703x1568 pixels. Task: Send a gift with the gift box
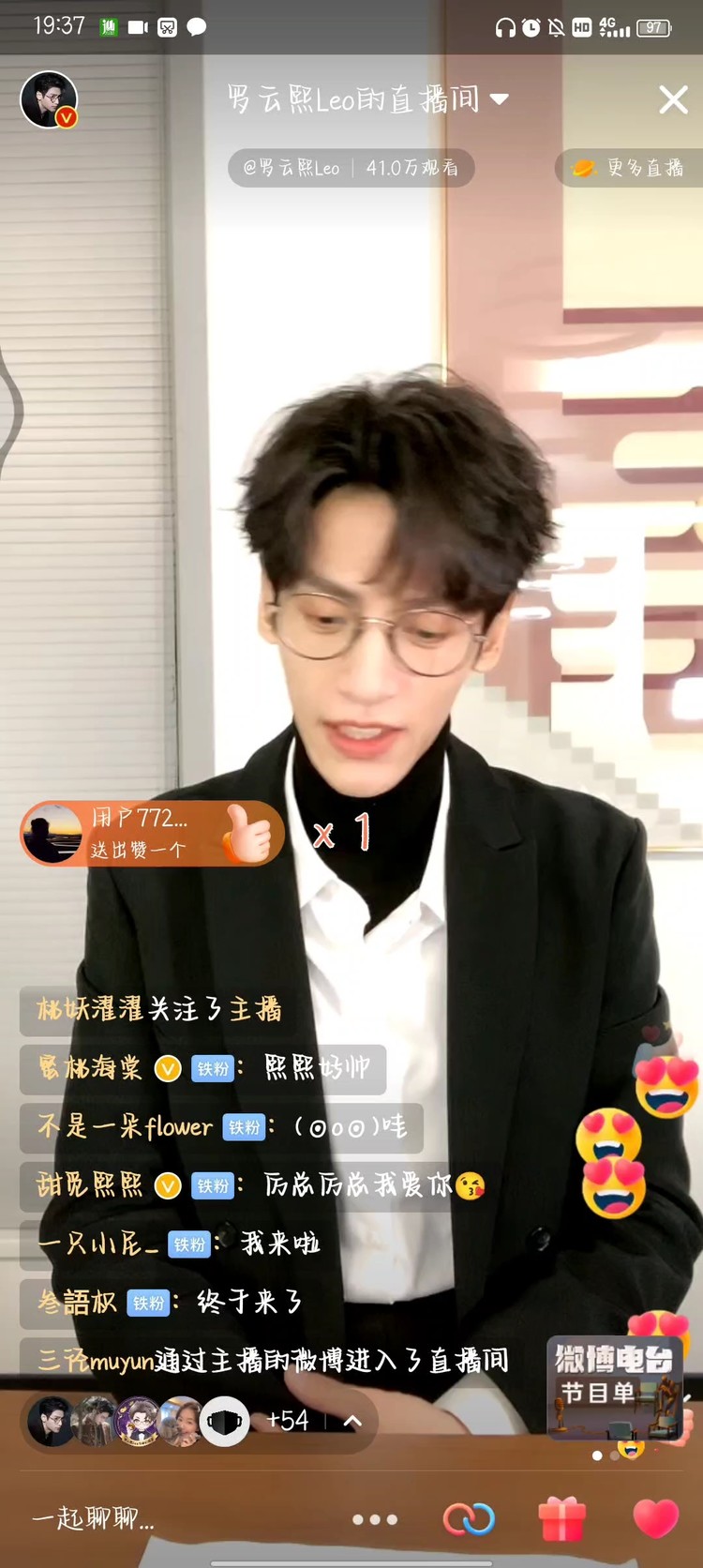(562, 1518)
